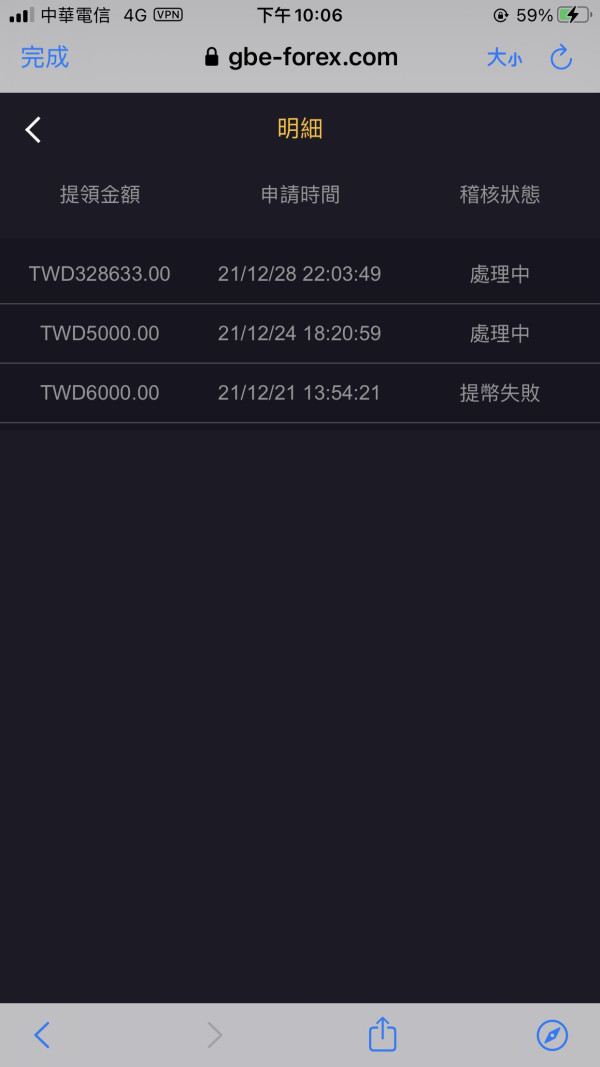
Task: Tap 完成 to close the browser view
Action: (45, 57)
